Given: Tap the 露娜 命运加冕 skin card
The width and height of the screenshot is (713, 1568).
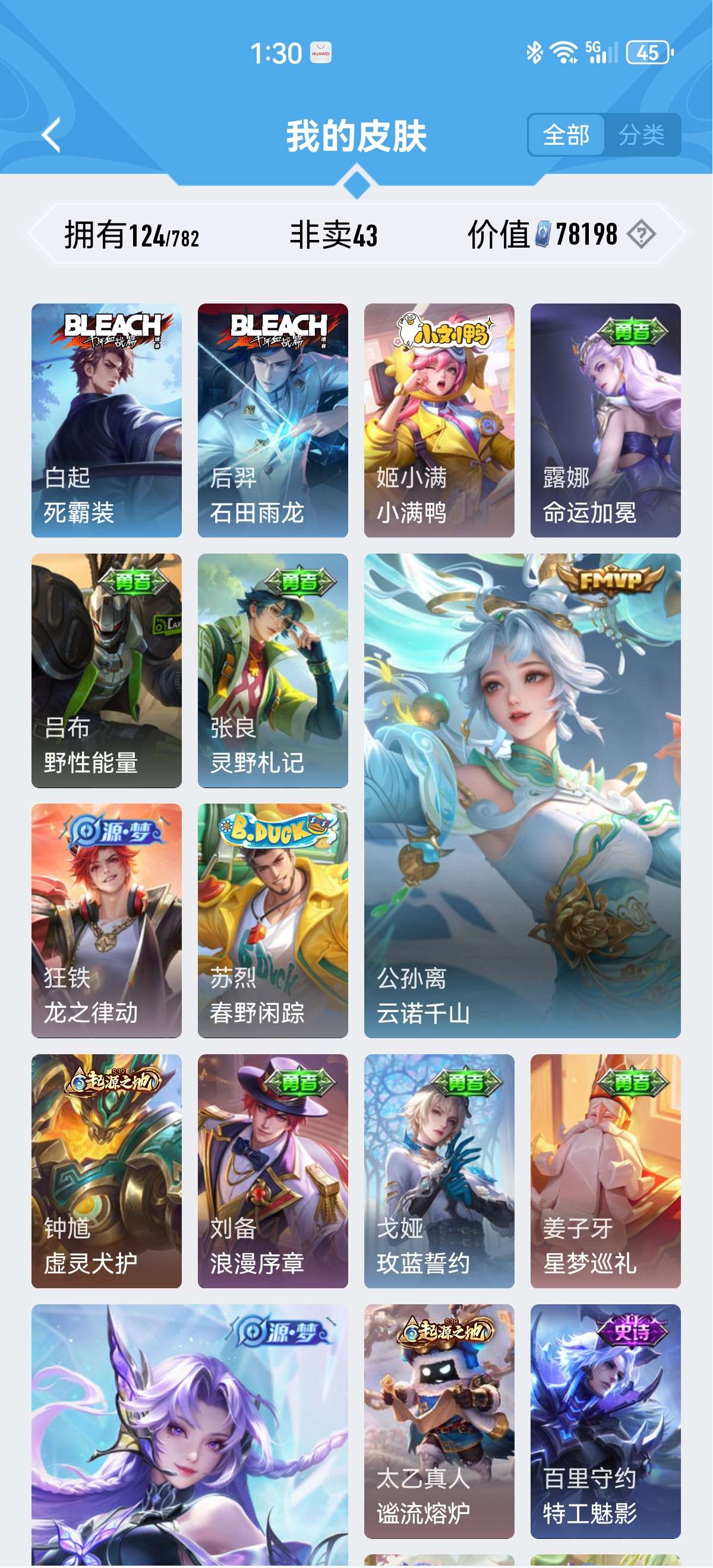Looking at the screenshot, I should [x=605, y=420].
